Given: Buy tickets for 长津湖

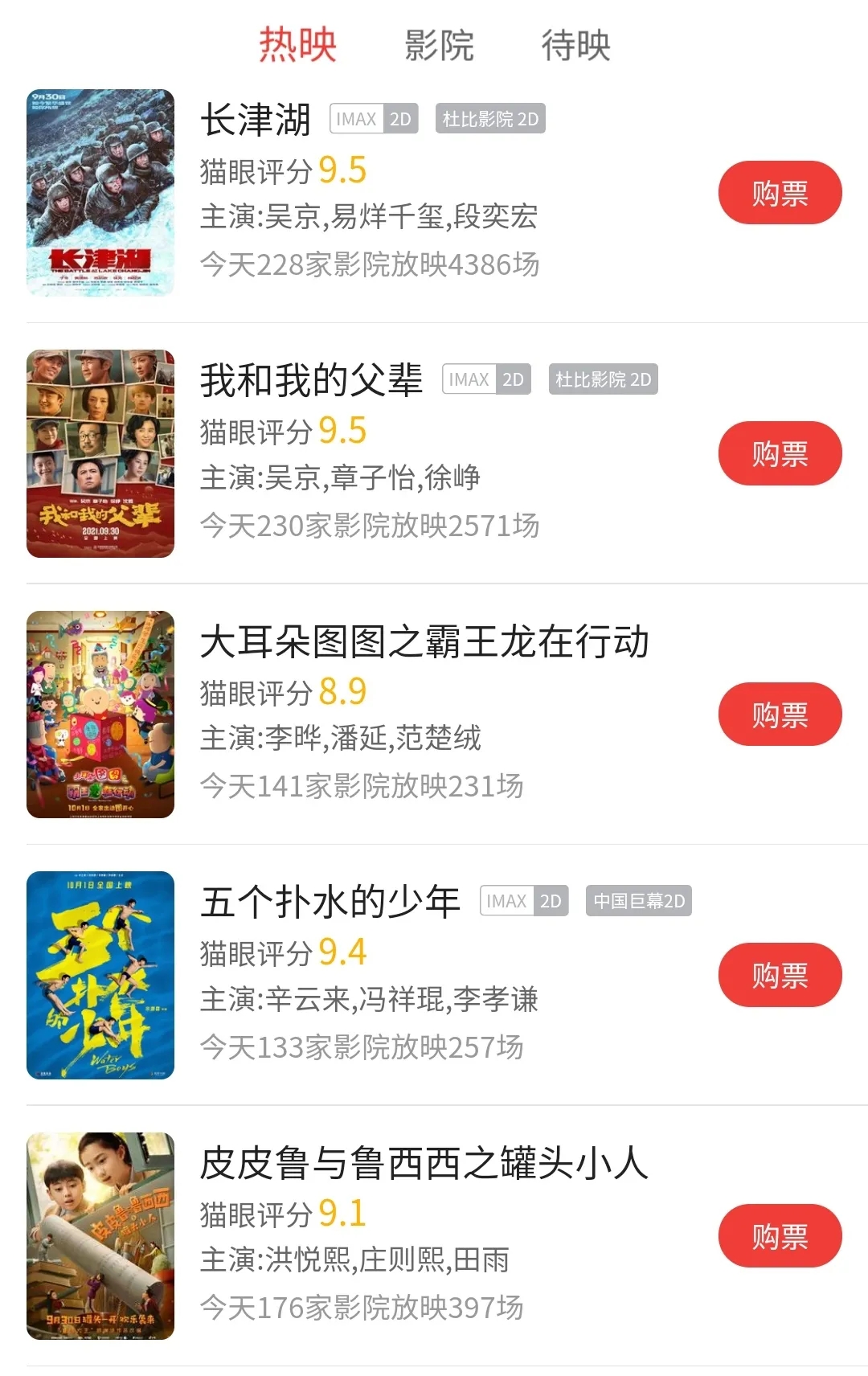Looking at the screenshot, I should [780, 193].
